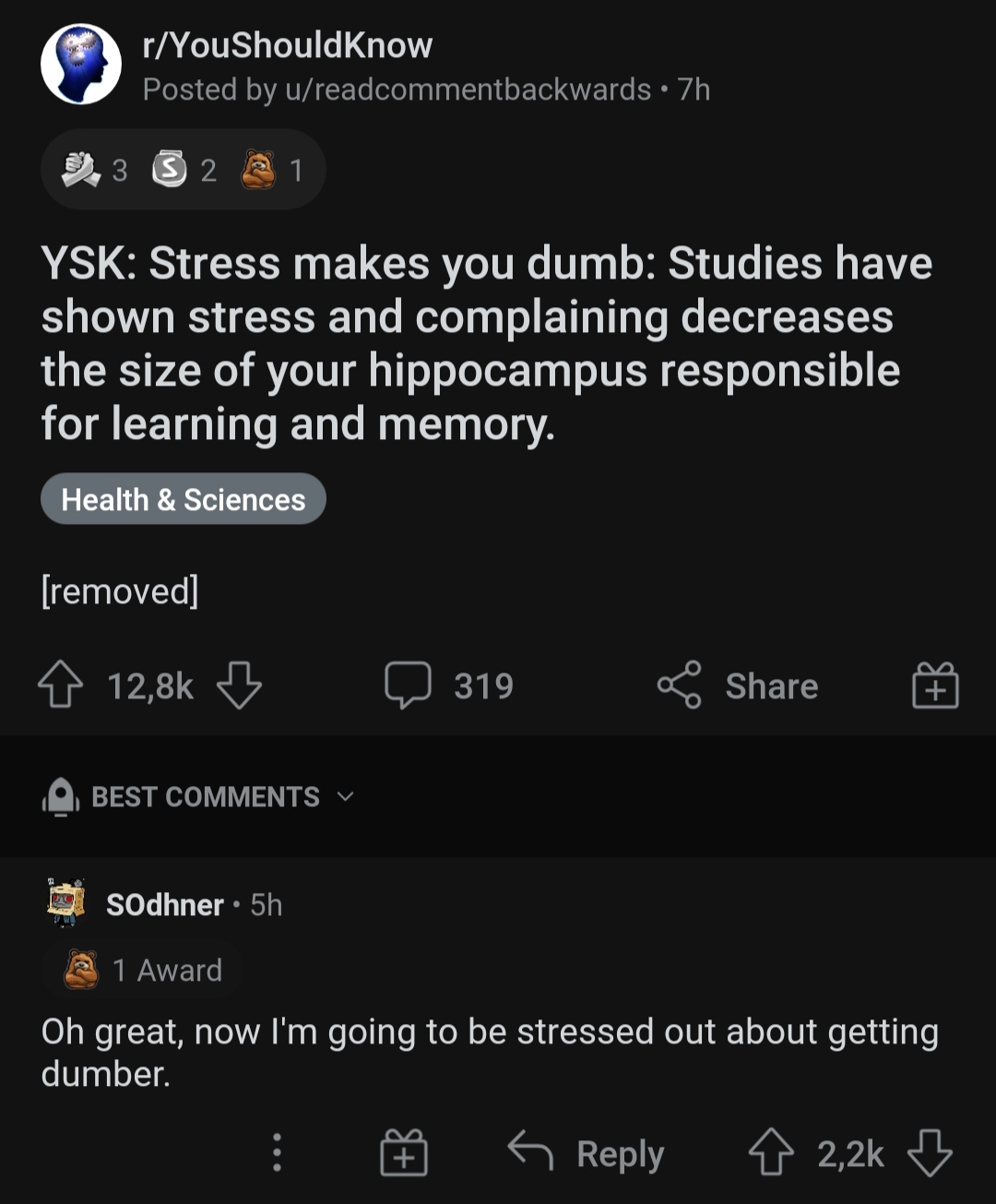Give an award to SOdhner's comment
The image size is (996, 1204).
point(404,1153)
